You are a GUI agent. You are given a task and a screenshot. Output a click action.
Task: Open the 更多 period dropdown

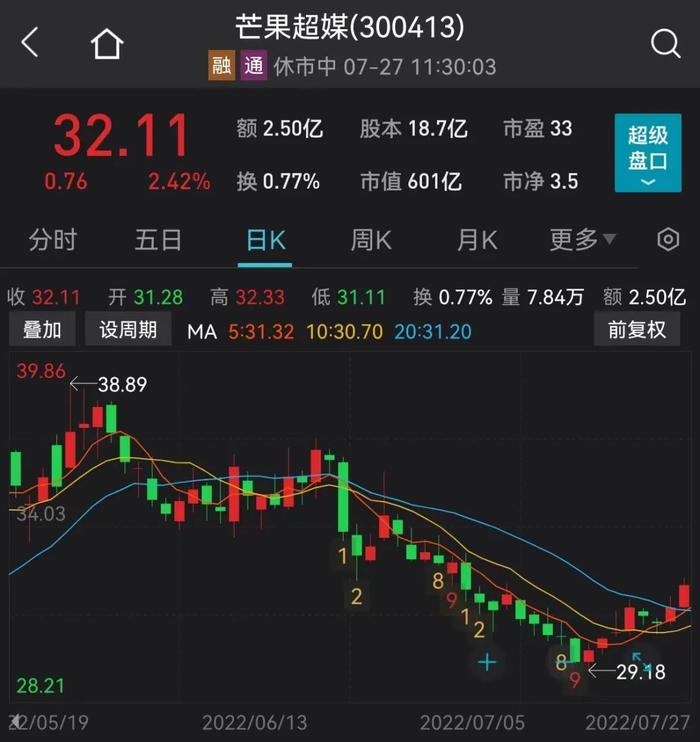tap(583, 240)
